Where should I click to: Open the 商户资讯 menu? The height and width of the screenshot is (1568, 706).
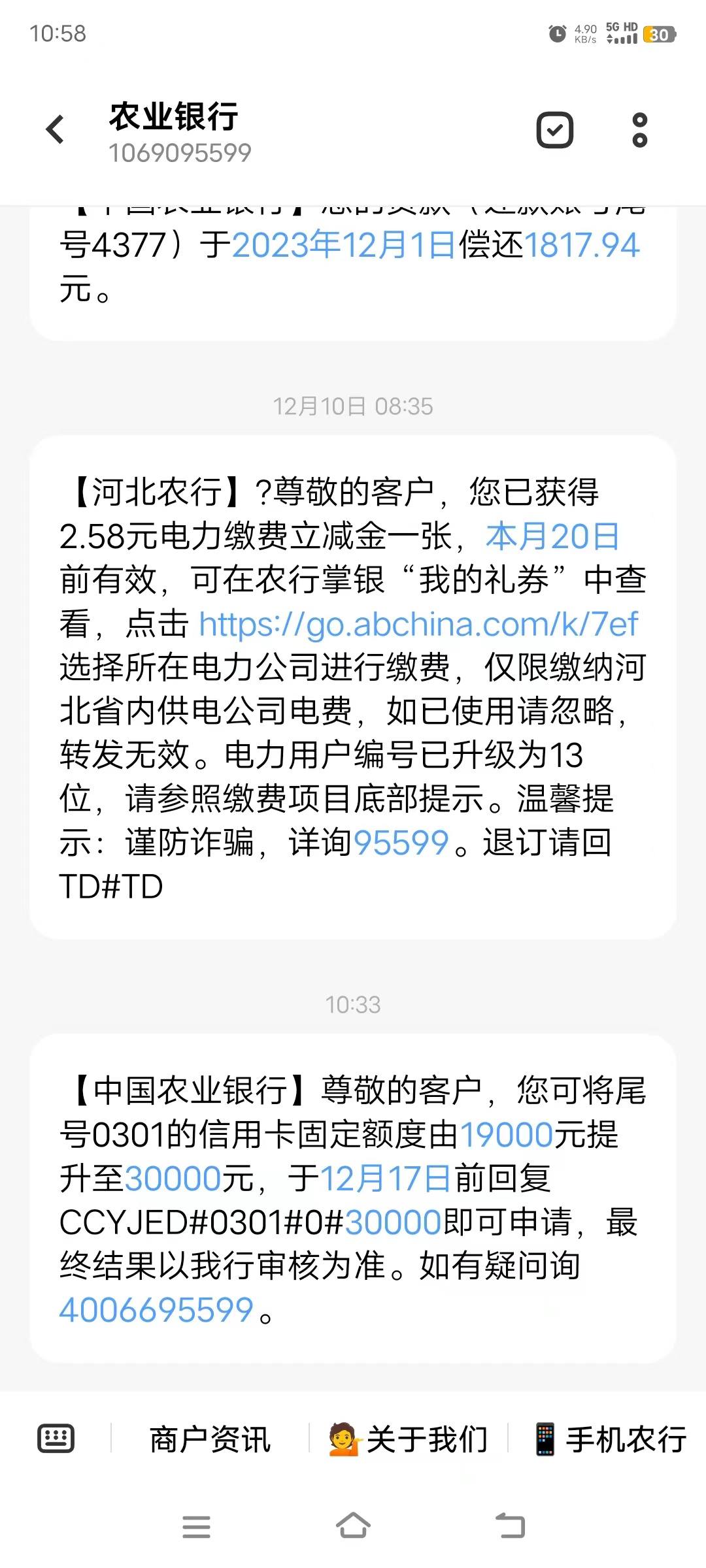pos(210,1439)
